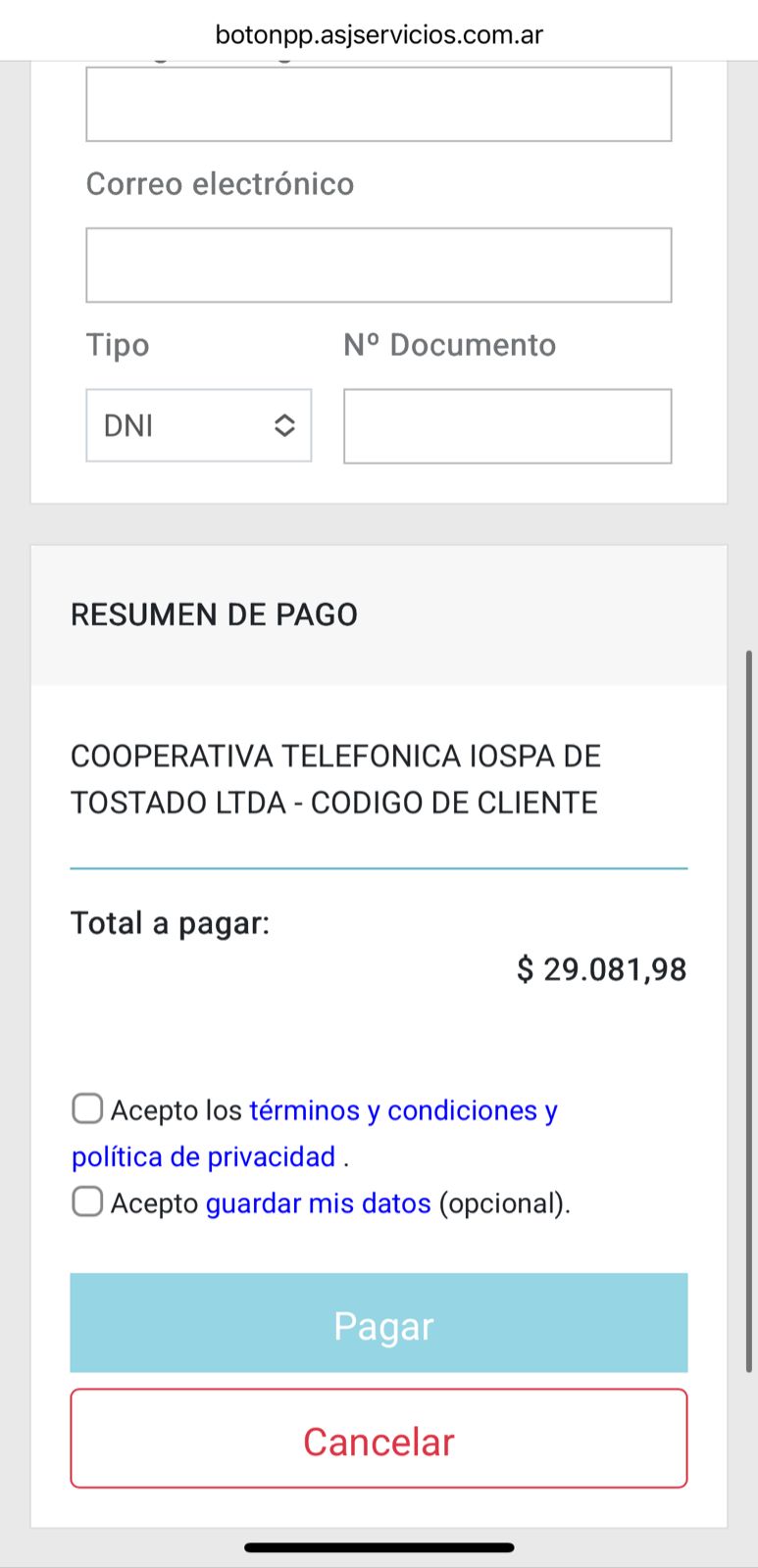
Task: Select the text field above Correo electrónico
Action: pyautogui.click(x=379, y=105)
